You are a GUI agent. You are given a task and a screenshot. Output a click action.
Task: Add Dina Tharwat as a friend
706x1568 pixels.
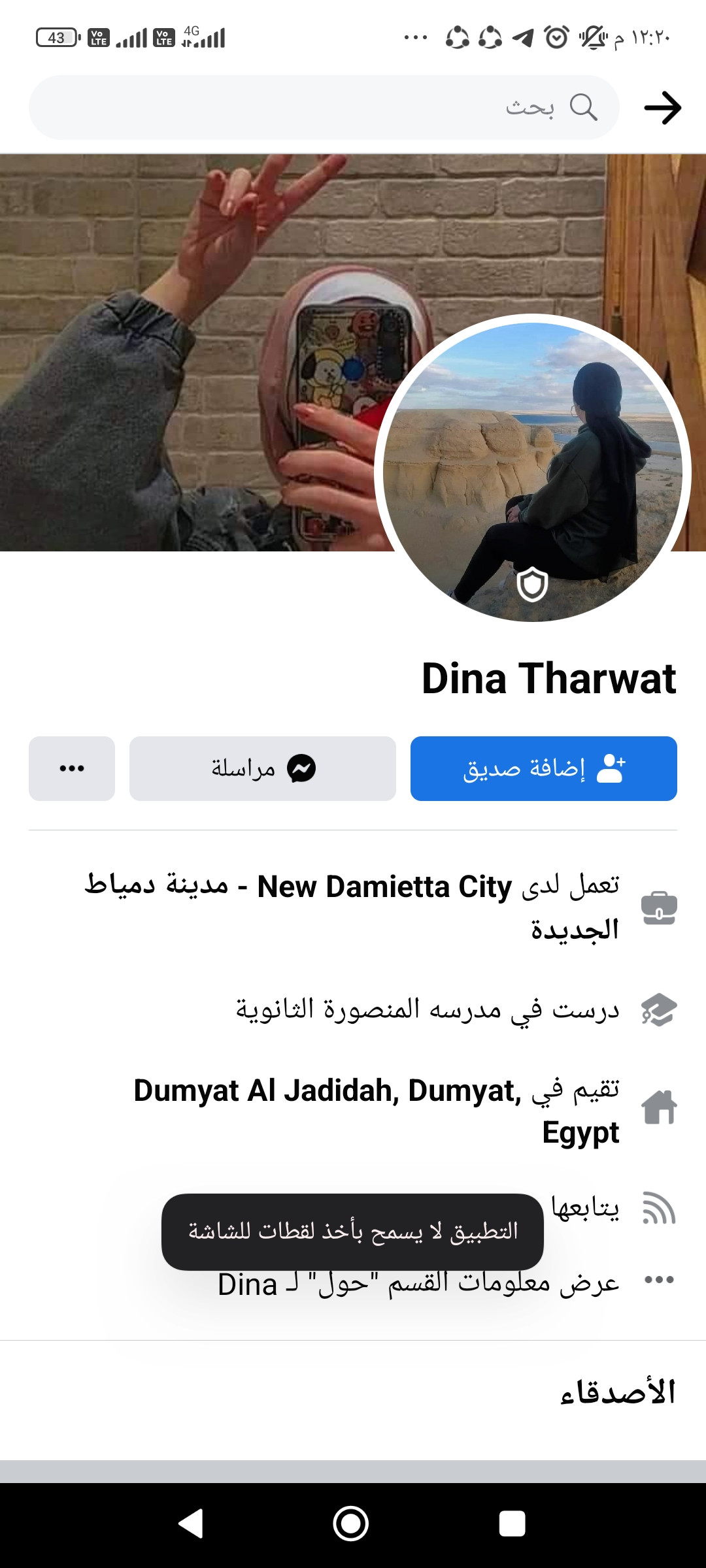click(543, 768)
